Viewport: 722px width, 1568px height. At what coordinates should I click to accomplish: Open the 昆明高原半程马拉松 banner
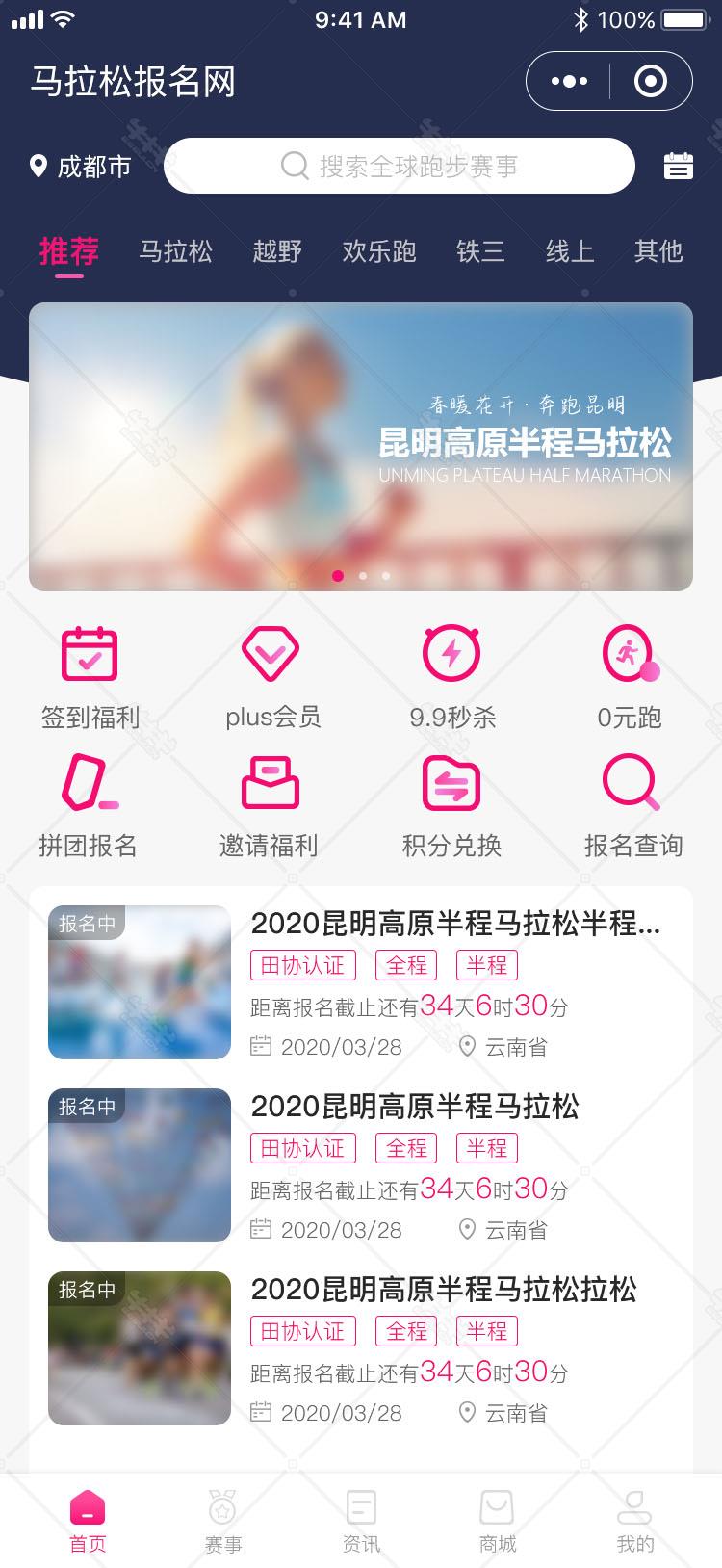pos(361,447)
